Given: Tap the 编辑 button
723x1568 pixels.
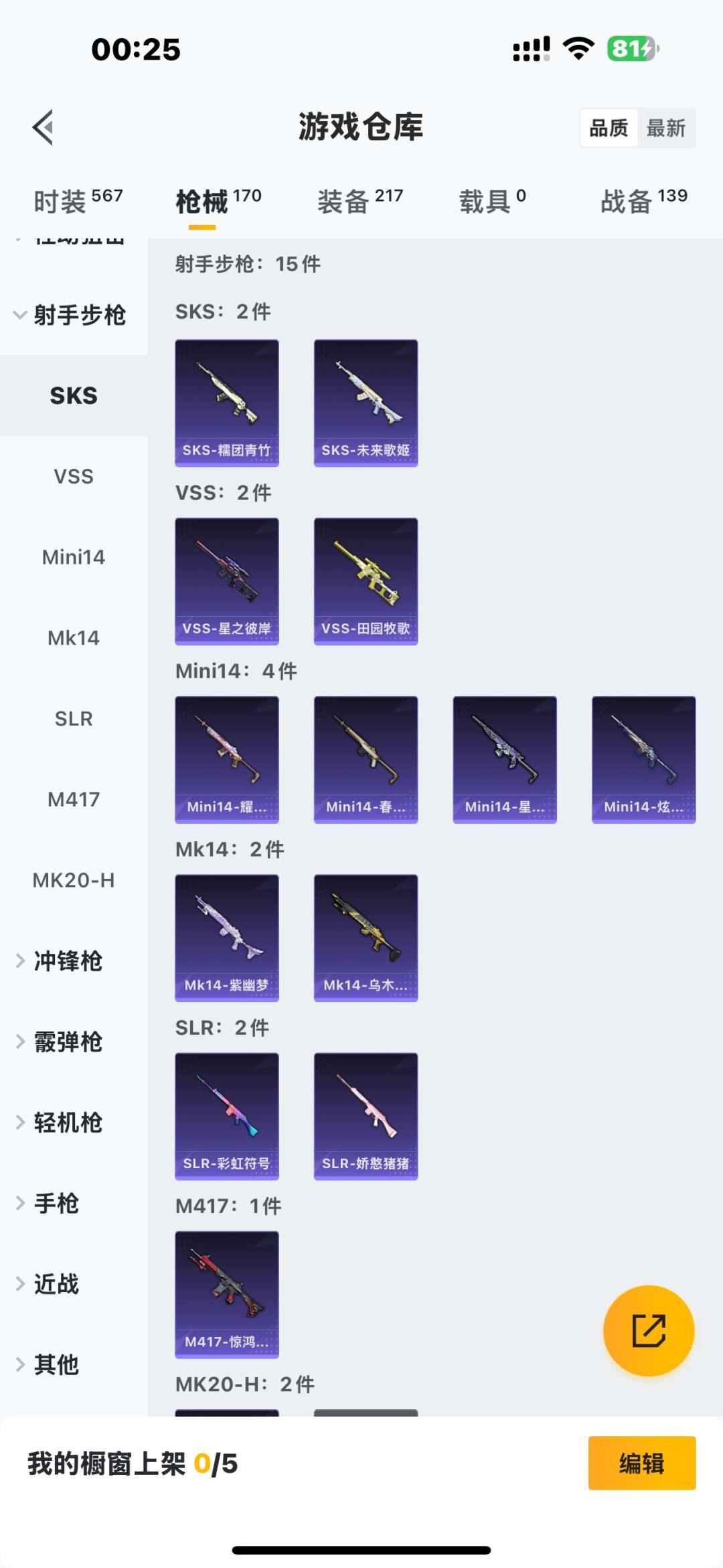Looking at the screenshot, I should point(641,1463).
